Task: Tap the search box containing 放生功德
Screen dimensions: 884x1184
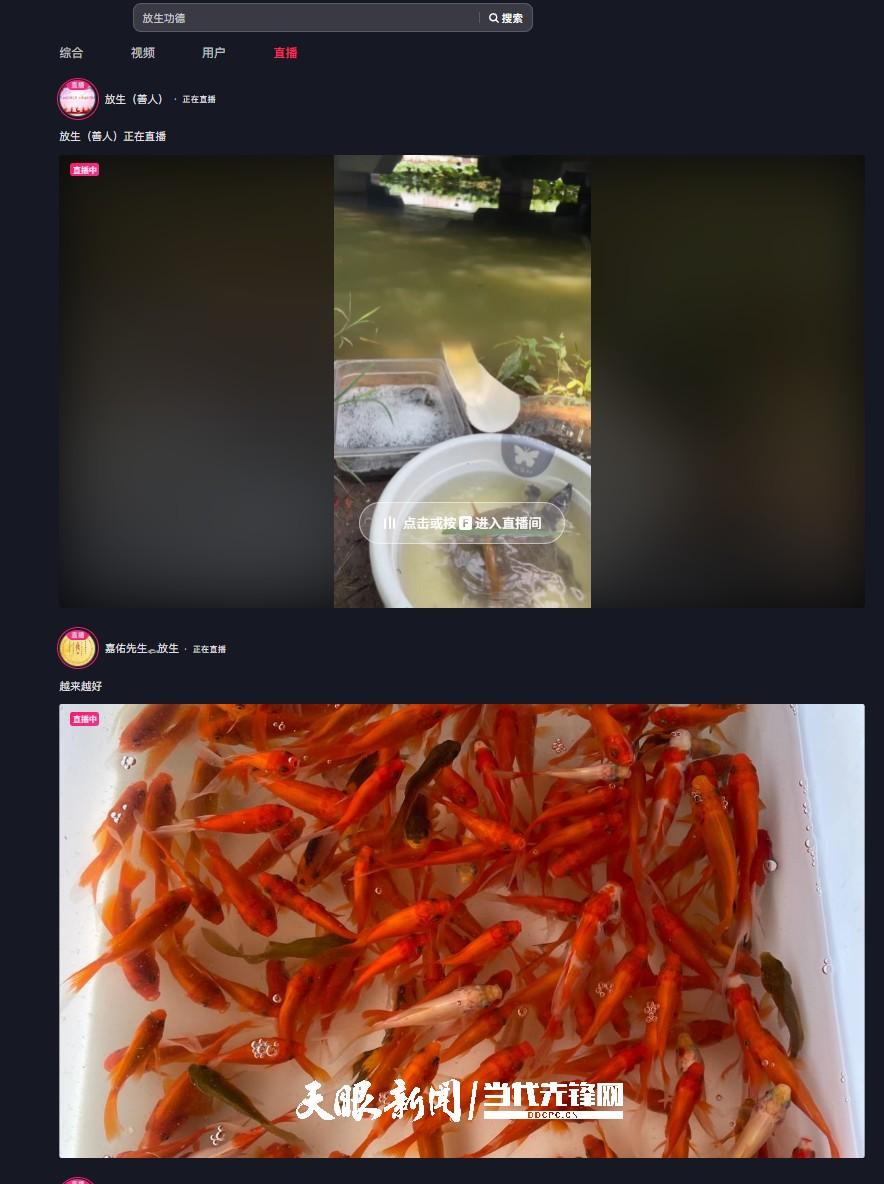Action: click(305, 18)
